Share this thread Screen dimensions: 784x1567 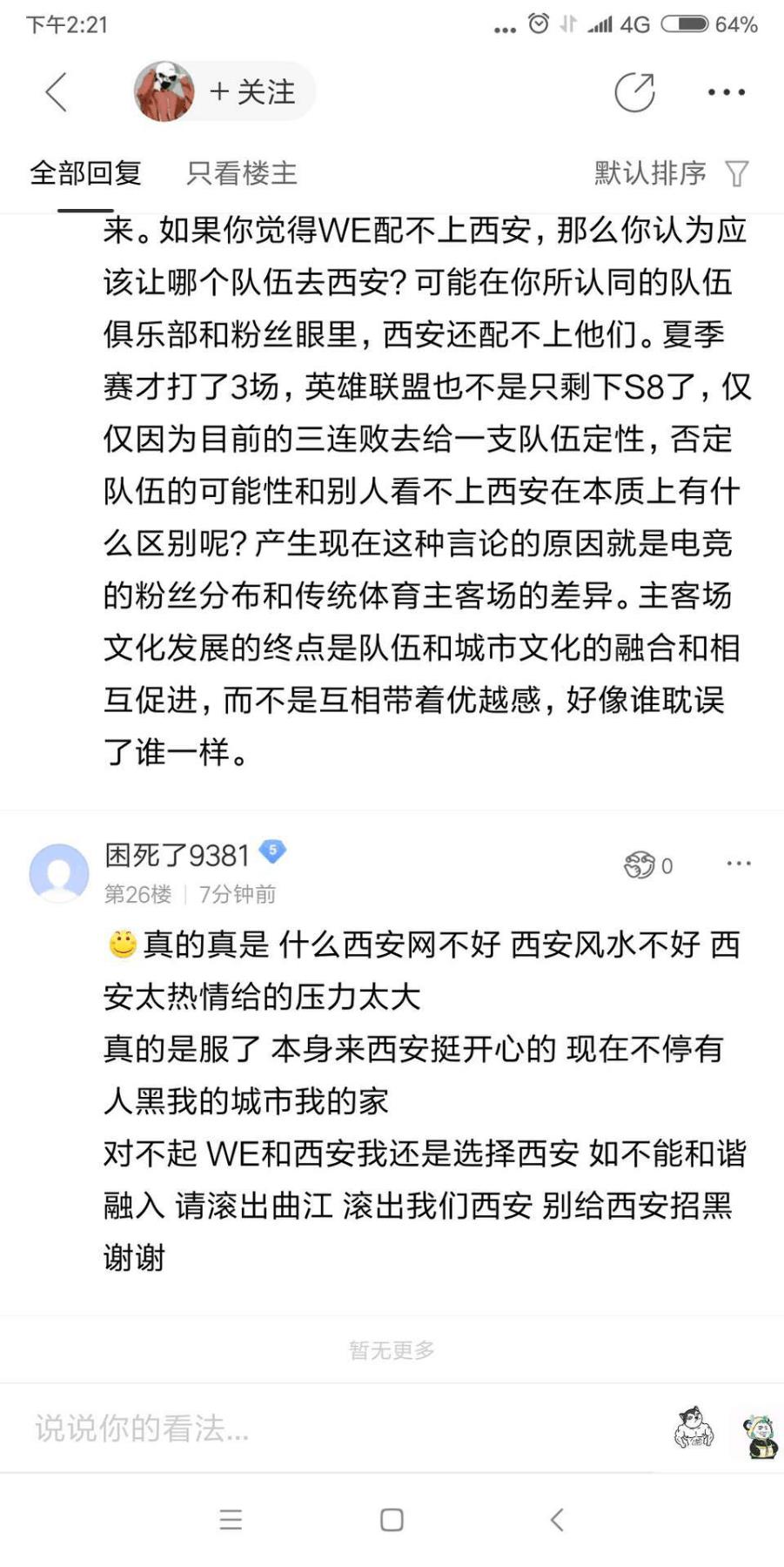pos(634,92)
